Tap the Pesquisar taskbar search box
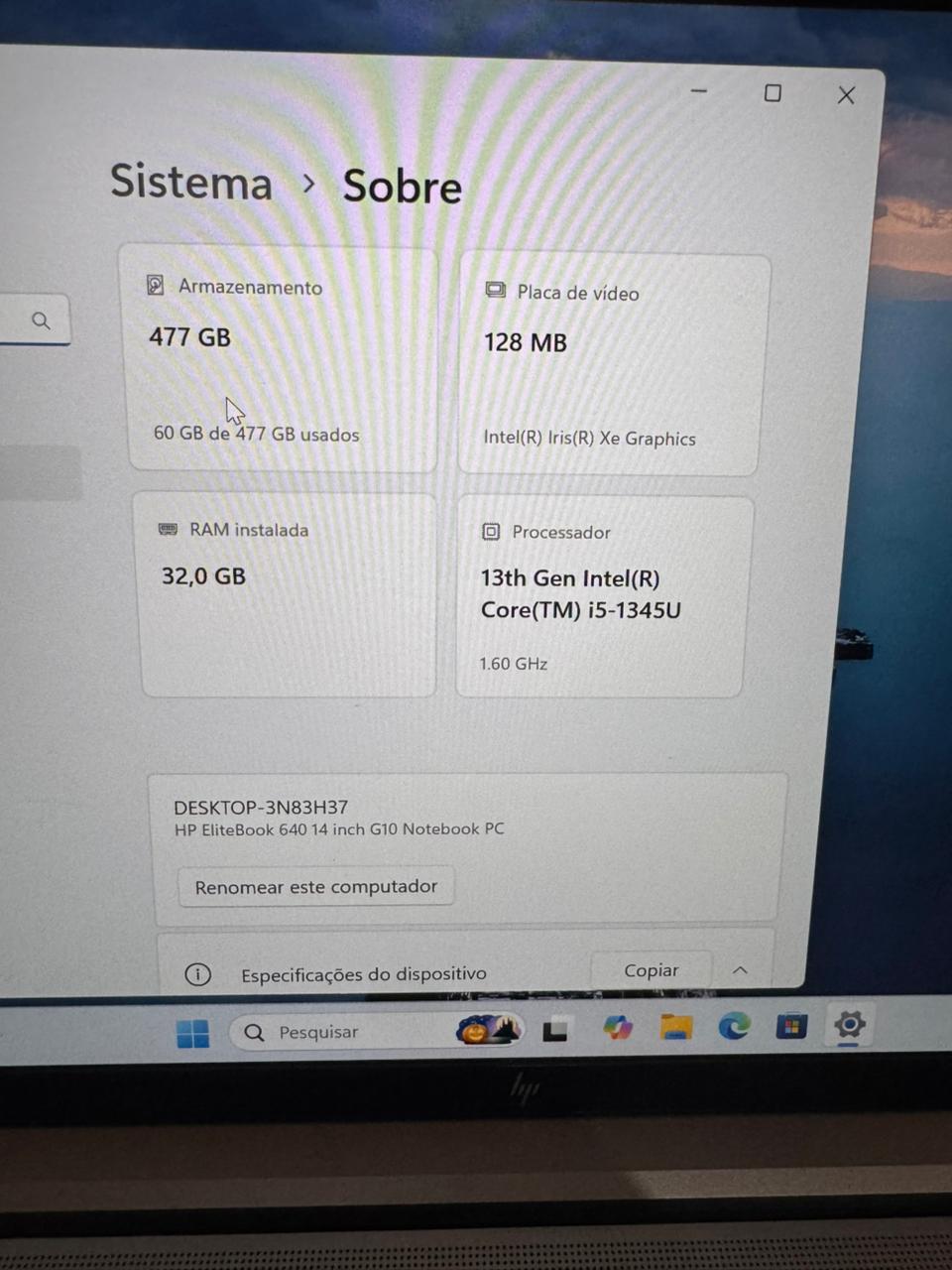 click(337, 1032)
